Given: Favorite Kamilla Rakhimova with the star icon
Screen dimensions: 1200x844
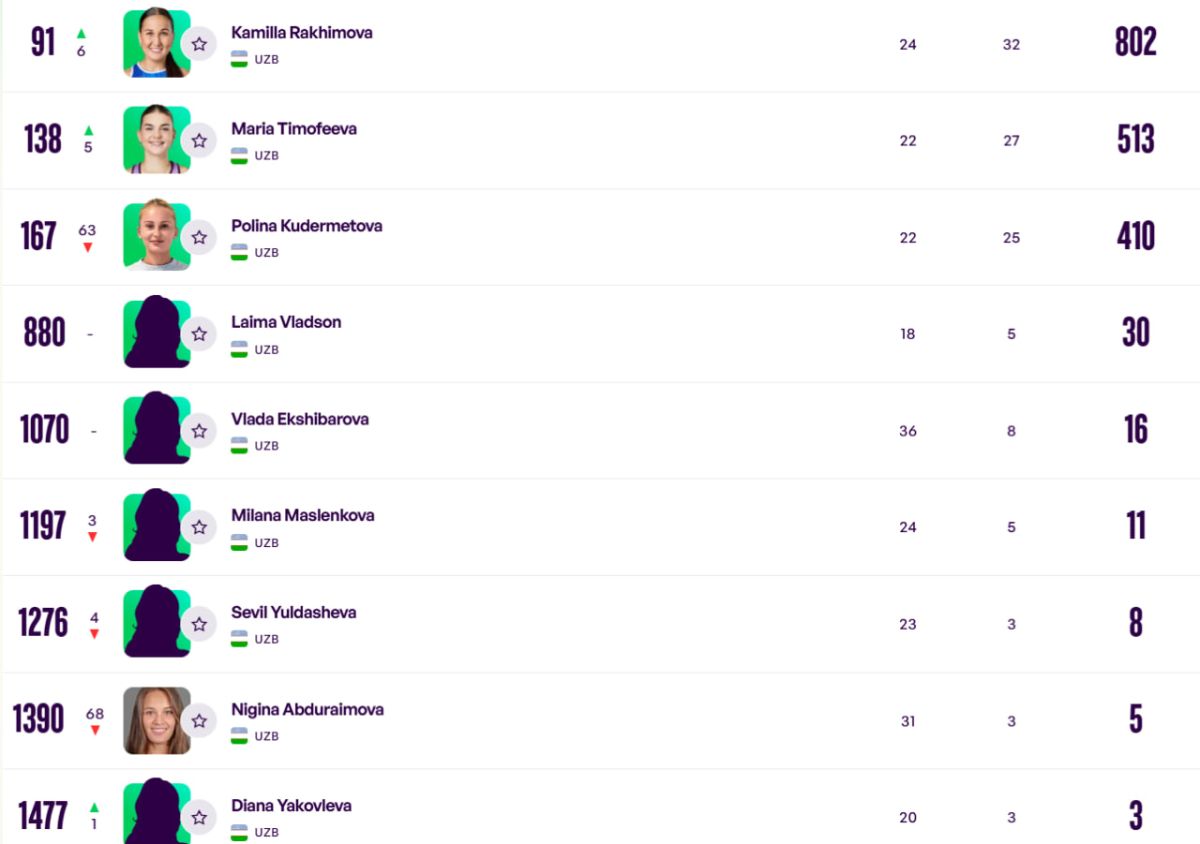Looking at the screenshot, I should pos(199,44).
